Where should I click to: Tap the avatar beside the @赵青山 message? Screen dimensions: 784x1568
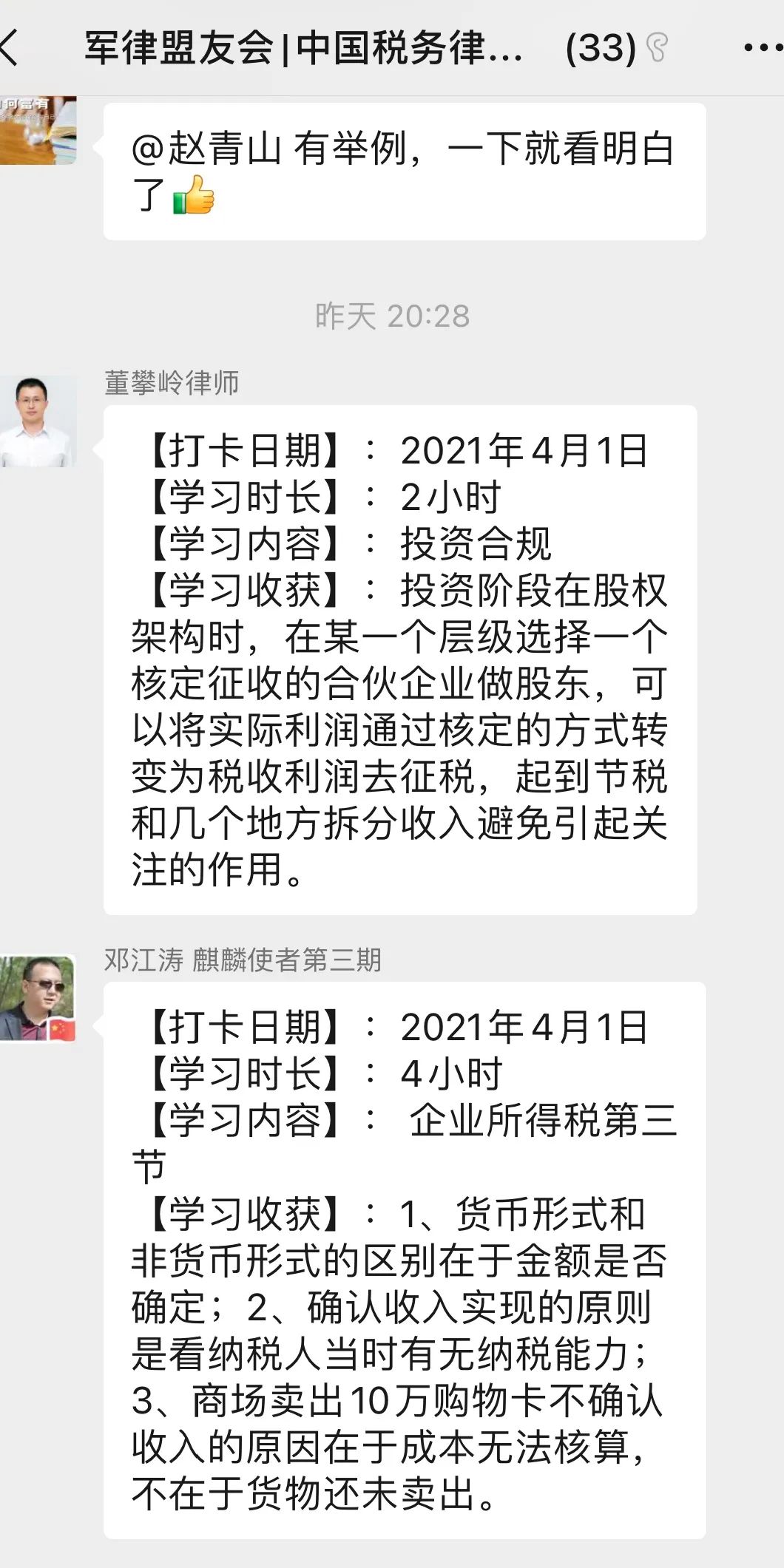37,130
